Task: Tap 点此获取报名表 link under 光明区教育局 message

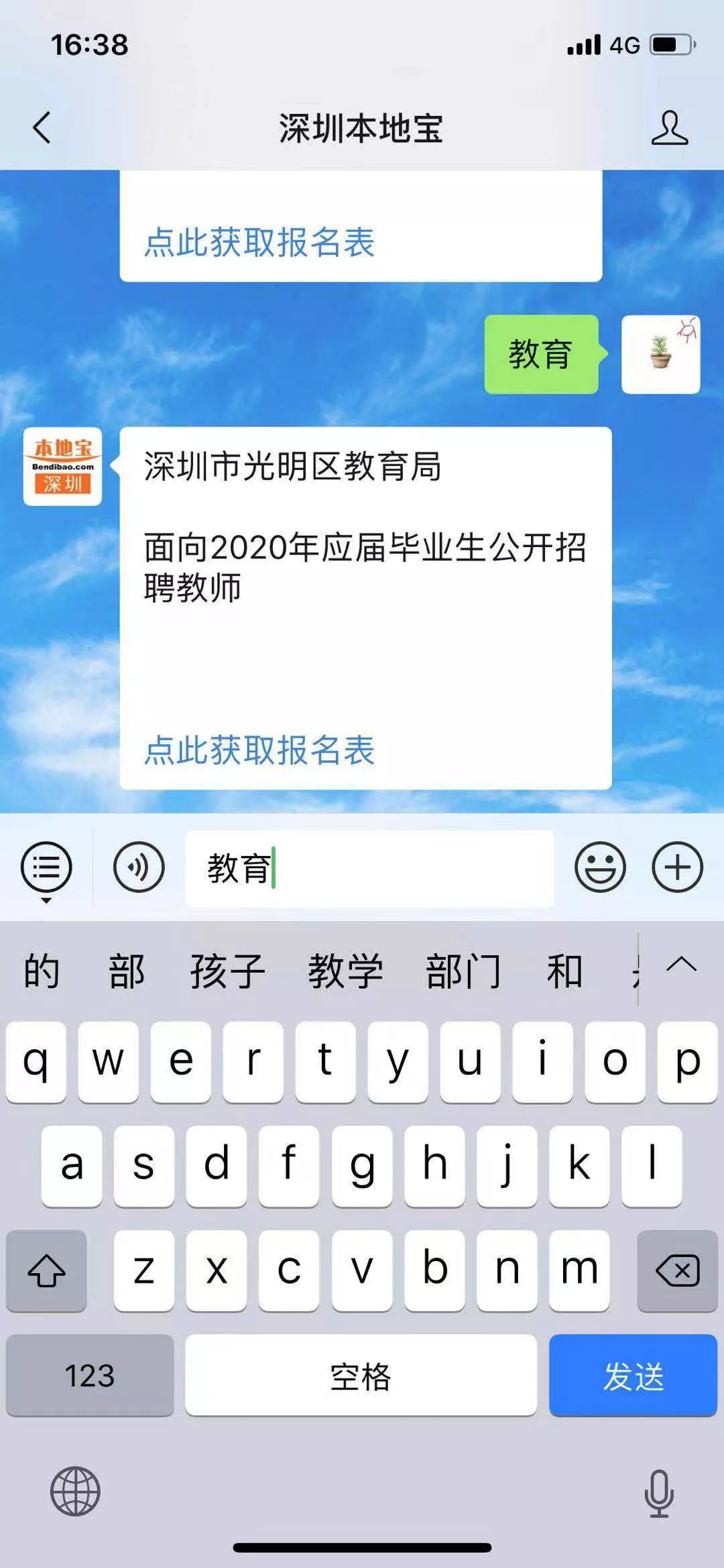Action: pos(259,749)
